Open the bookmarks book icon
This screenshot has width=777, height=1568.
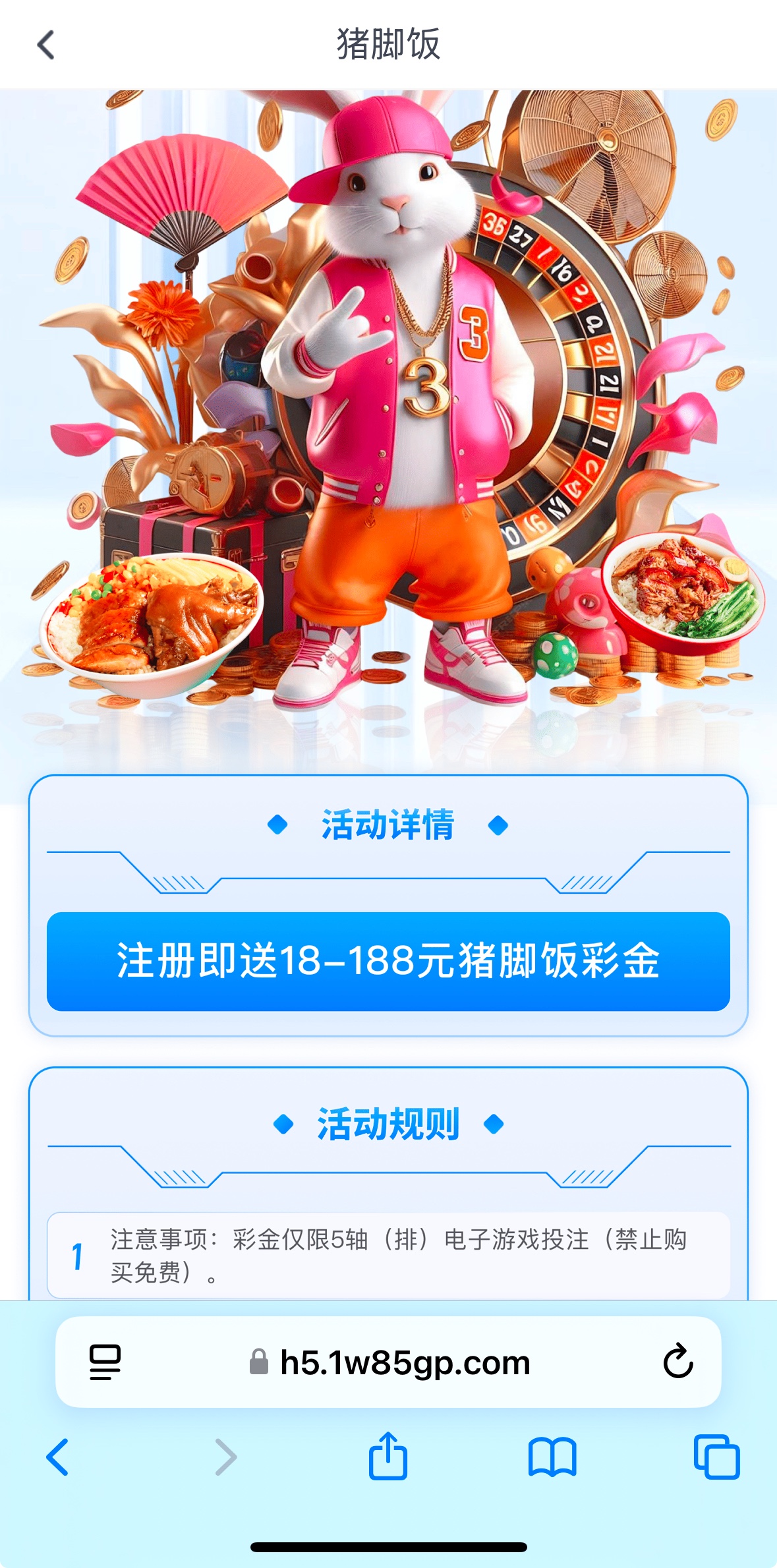pos(552,1457)
